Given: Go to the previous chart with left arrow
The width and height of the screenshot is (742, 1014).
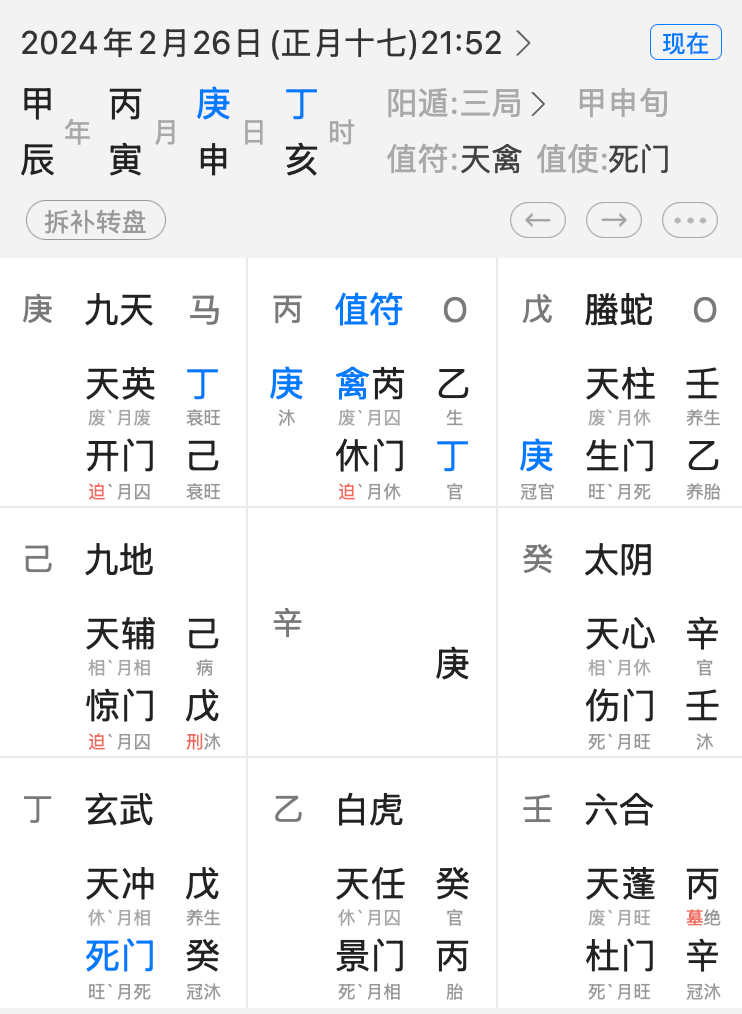Looking at the screenshot, I should click(x=538, y=220).
